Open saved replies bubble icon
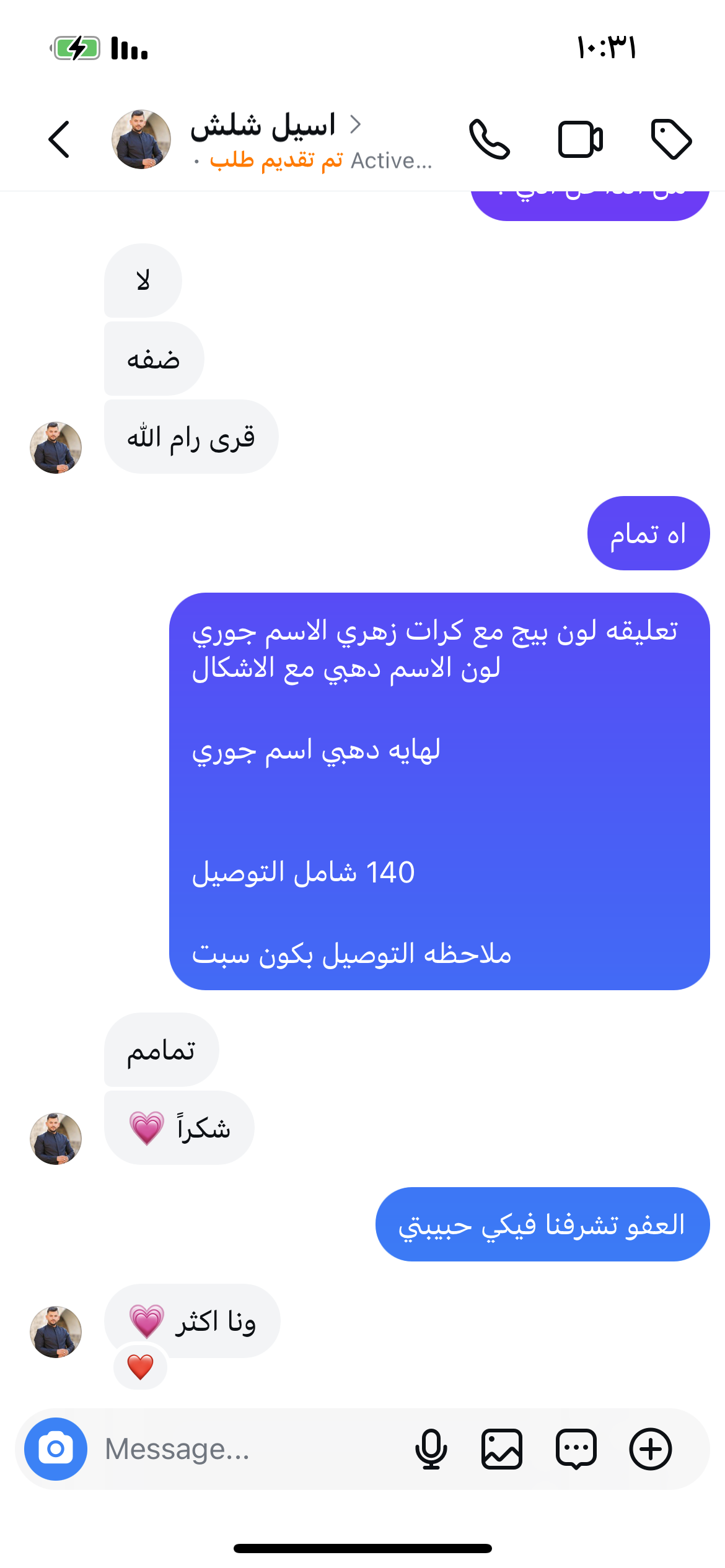The height and width of the screenshot is (1568, 725). click(576, 1448)
